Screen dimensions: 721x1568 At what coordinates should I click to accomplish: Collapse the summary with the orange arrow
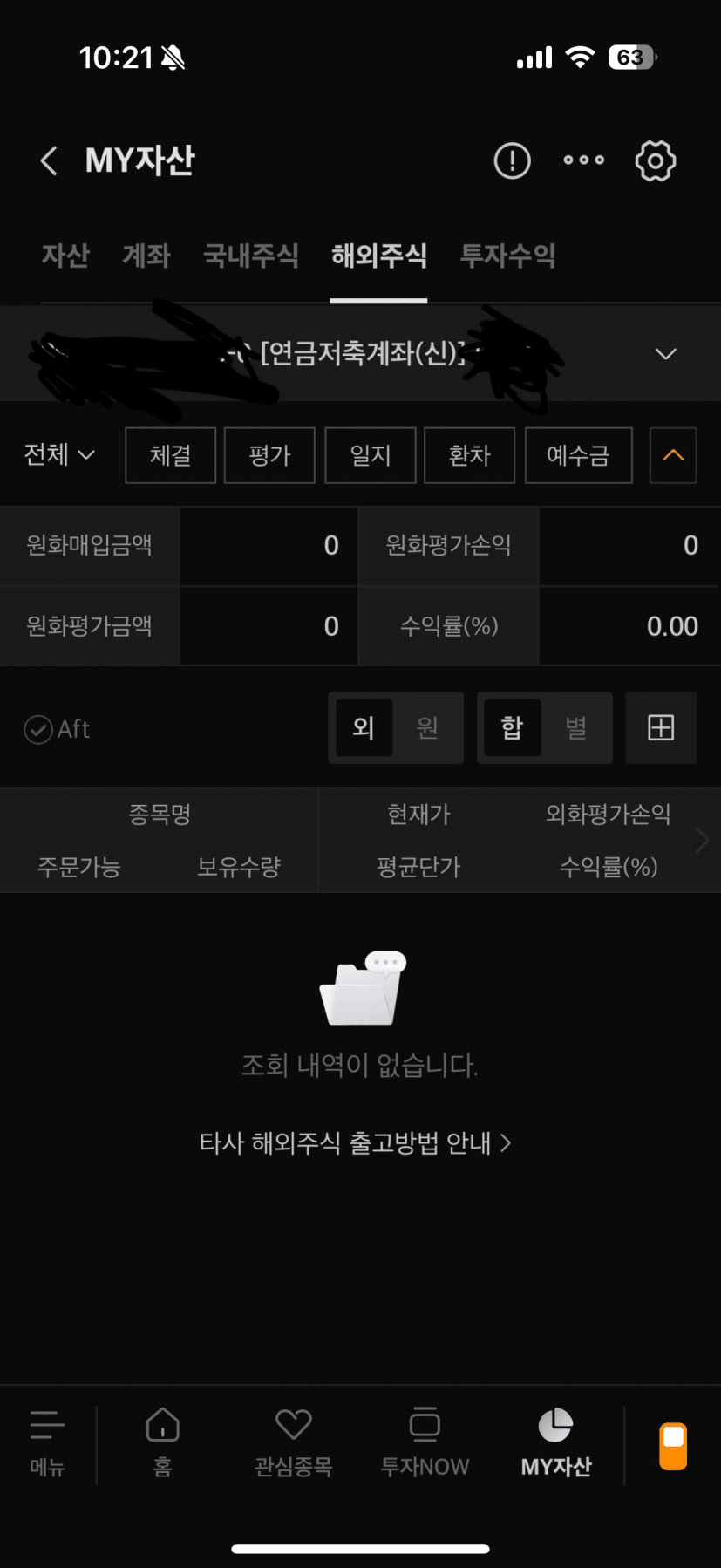pyautogui.click(x=673, y=455)
